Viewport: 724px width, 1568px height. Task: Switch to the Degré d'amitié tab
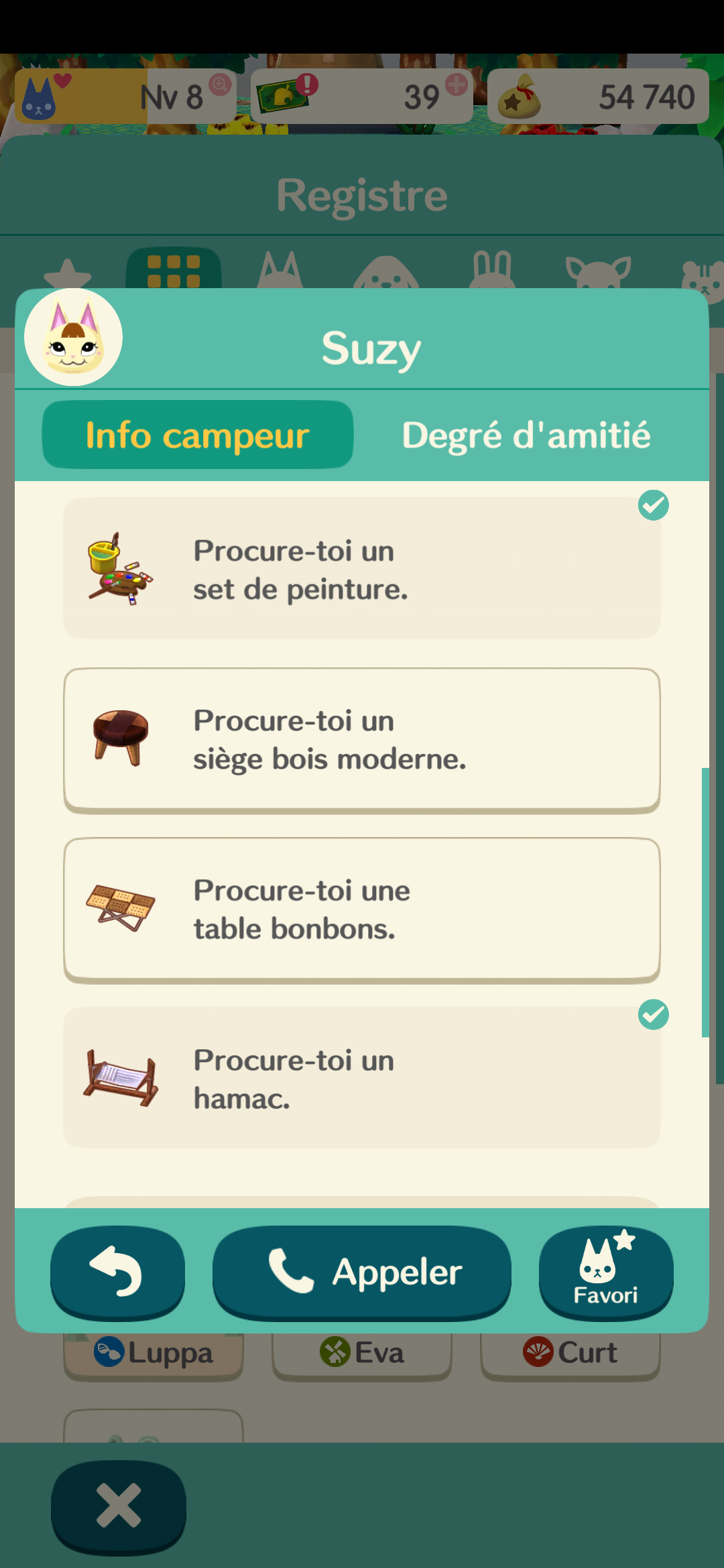pos(526,436)
